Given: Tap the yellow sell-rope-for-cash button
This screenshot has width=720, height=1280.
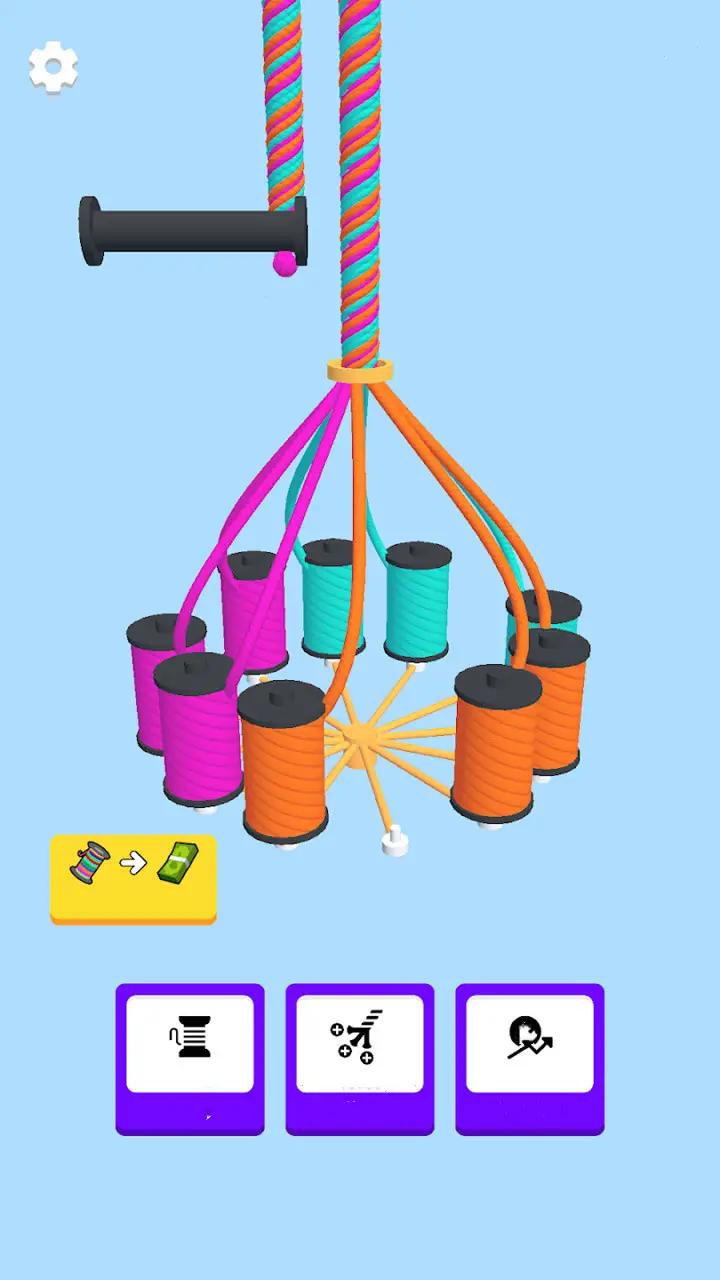Looking at the screenshot, I should point(133,877).
